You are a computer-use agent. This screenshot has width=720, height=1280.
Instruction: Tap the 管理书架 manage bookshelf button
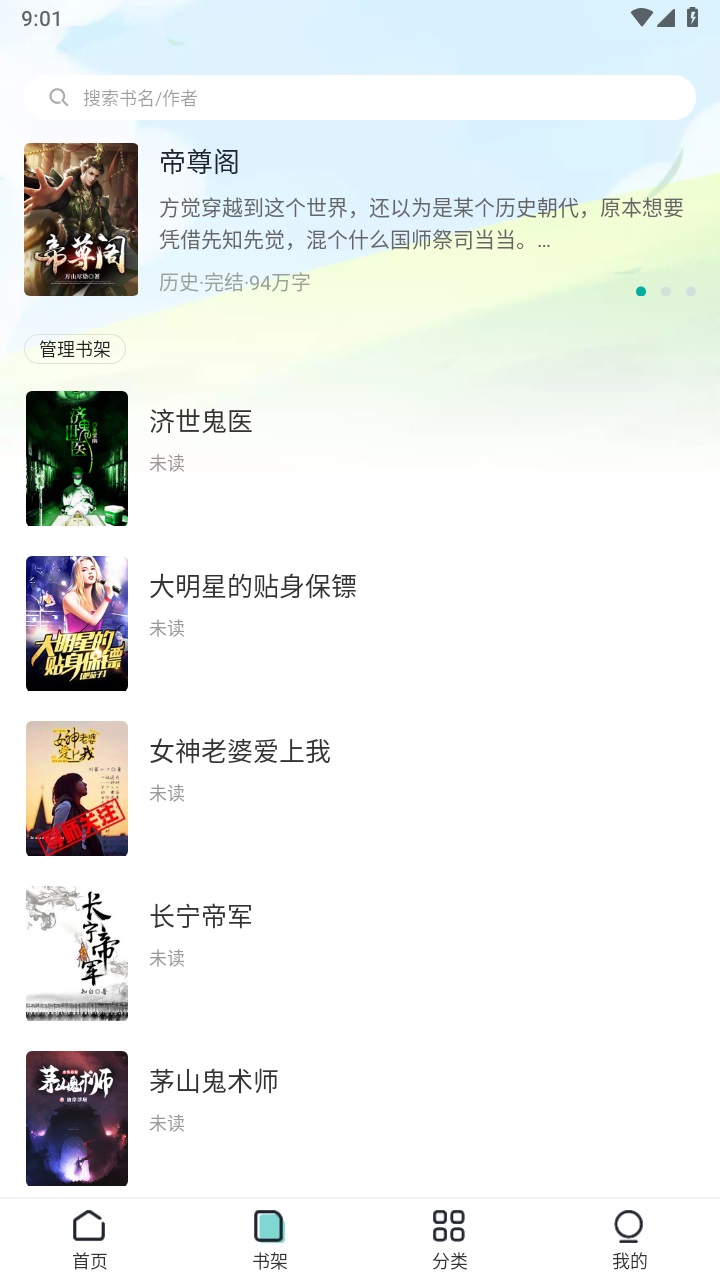tap(74, 349)
